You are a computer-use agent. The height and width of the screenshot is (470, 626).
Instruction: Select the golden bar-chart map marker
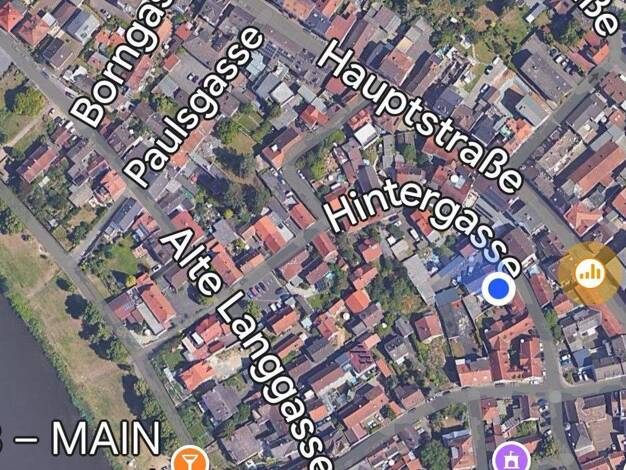point(590,274)
